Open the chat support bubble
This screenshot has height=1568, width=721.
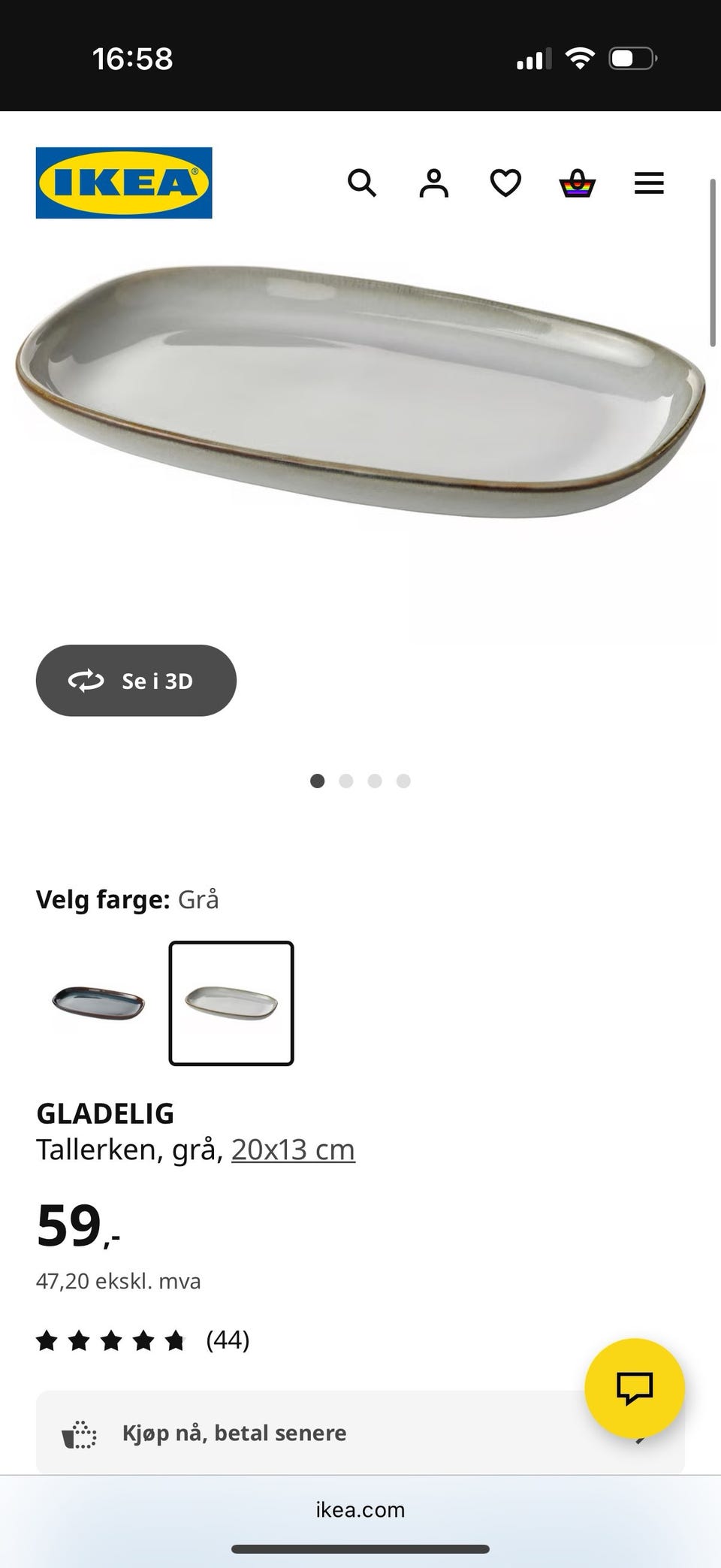635,1389
